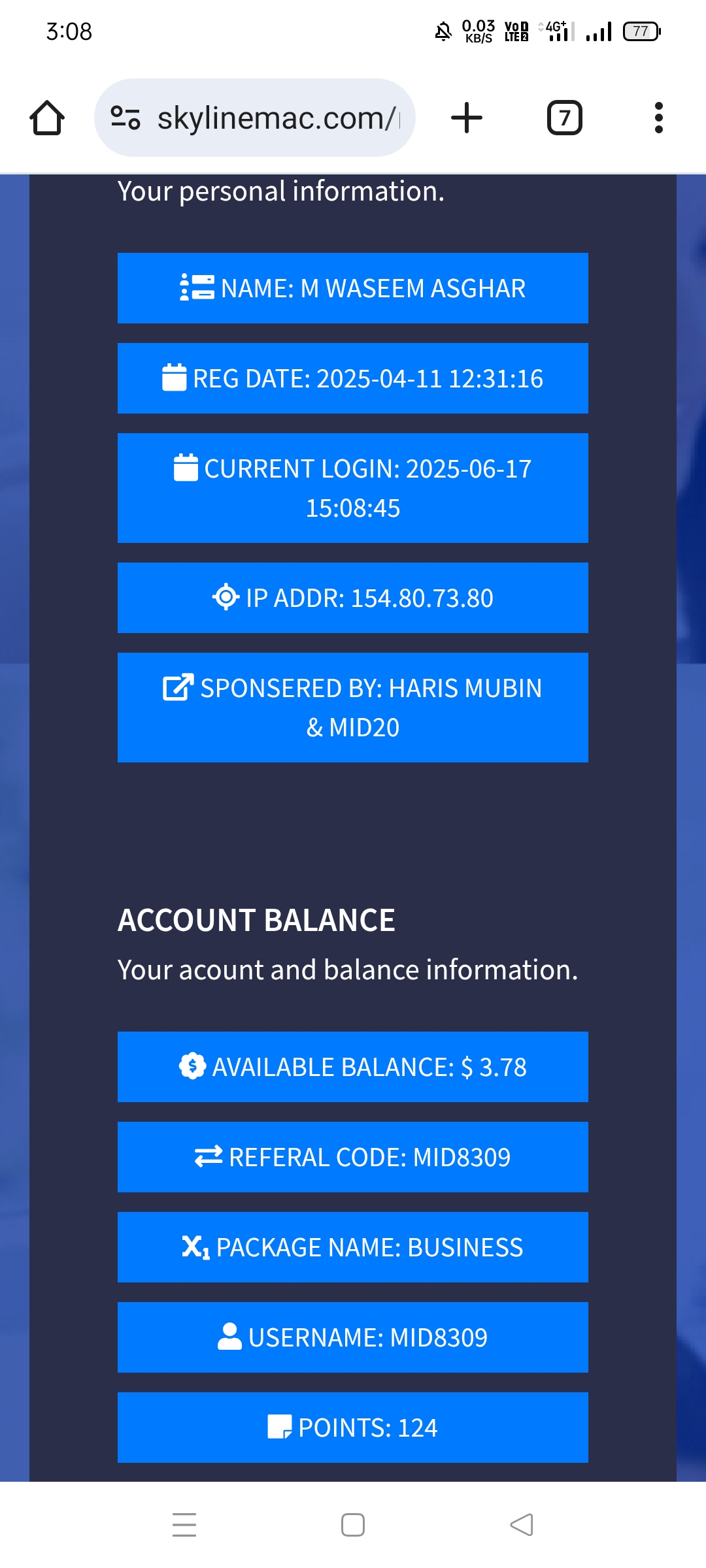The image size is (706, 1568).
Task: Open the tab switcher showing 7 tabs
Action: (x=564, y=118)
